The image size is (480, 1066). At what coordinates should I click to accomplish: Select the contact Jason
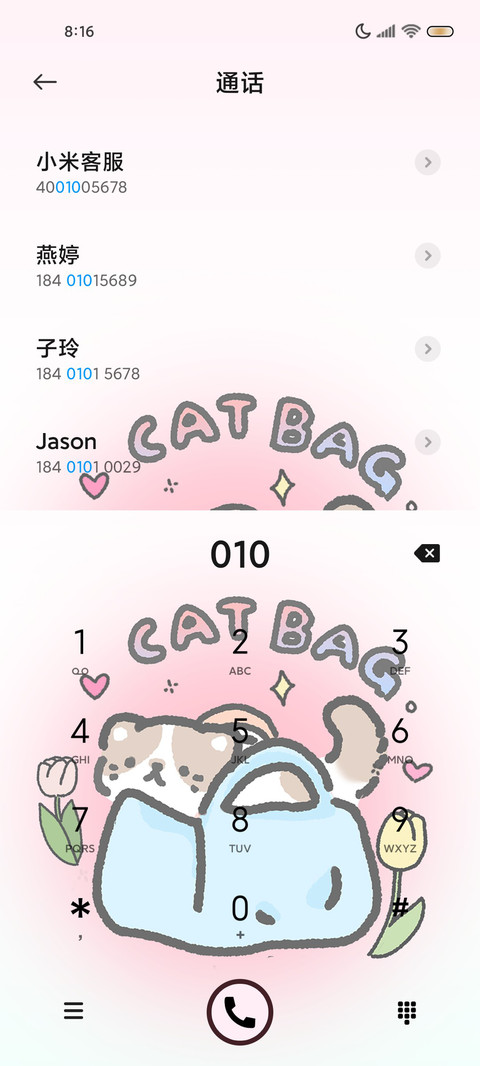(240, 452)
